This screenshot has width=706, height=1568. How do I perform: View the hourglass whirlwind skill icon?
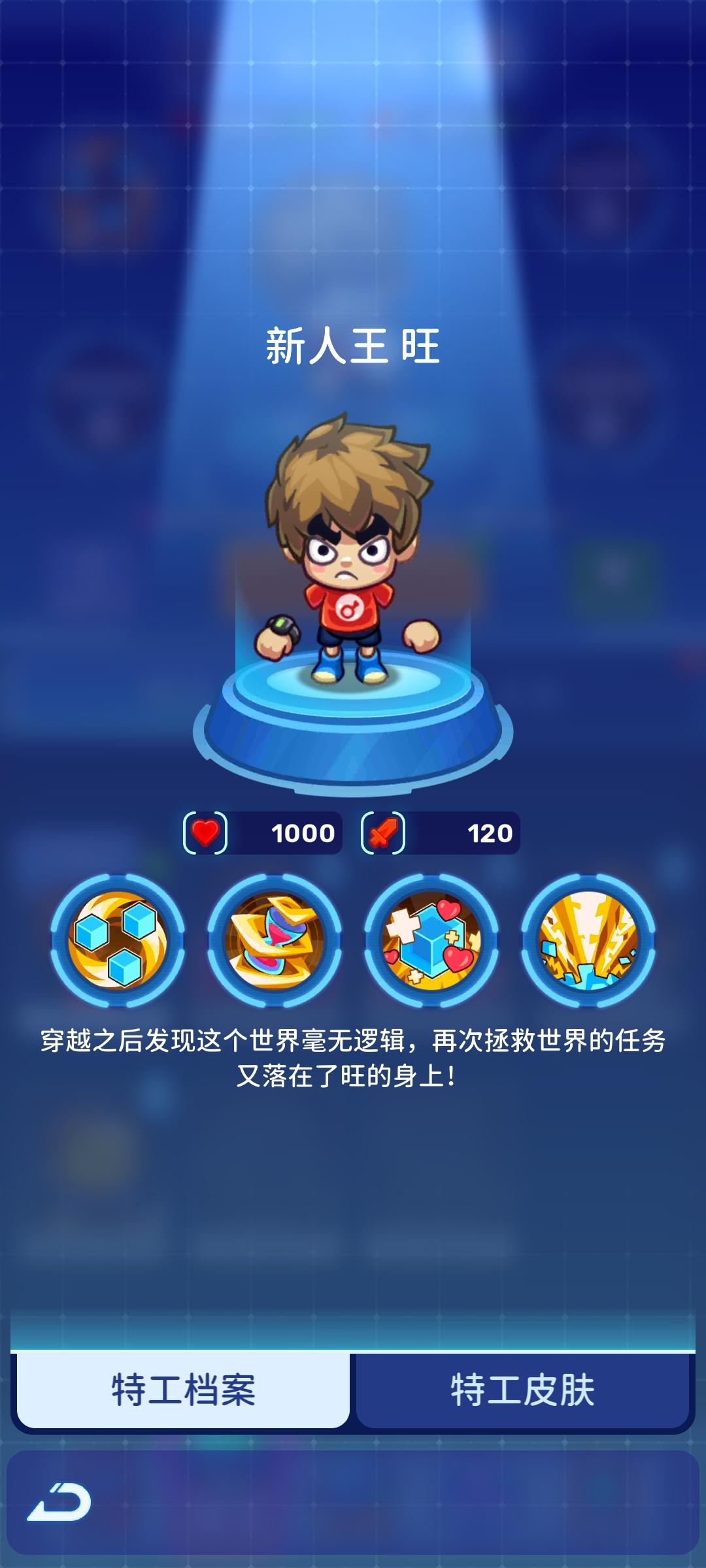coord(275,941)
